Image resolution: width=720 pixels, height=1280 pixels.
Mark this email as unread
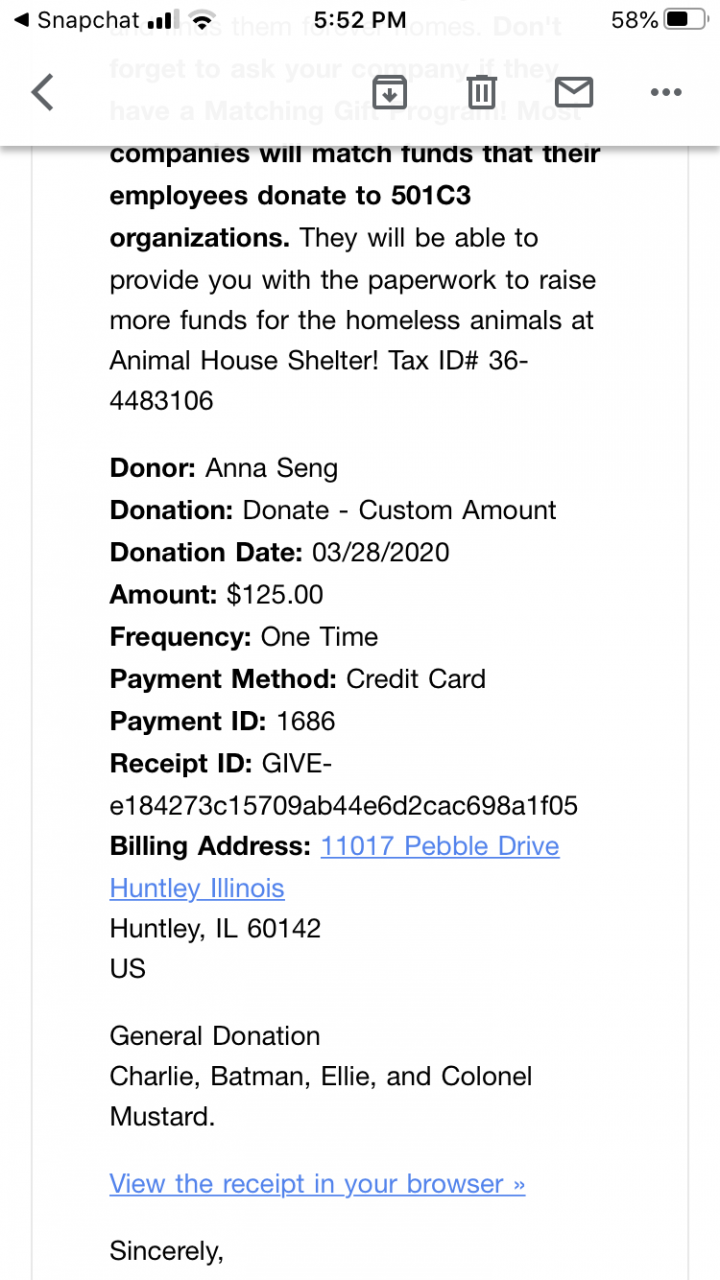(x=573, y=93)
